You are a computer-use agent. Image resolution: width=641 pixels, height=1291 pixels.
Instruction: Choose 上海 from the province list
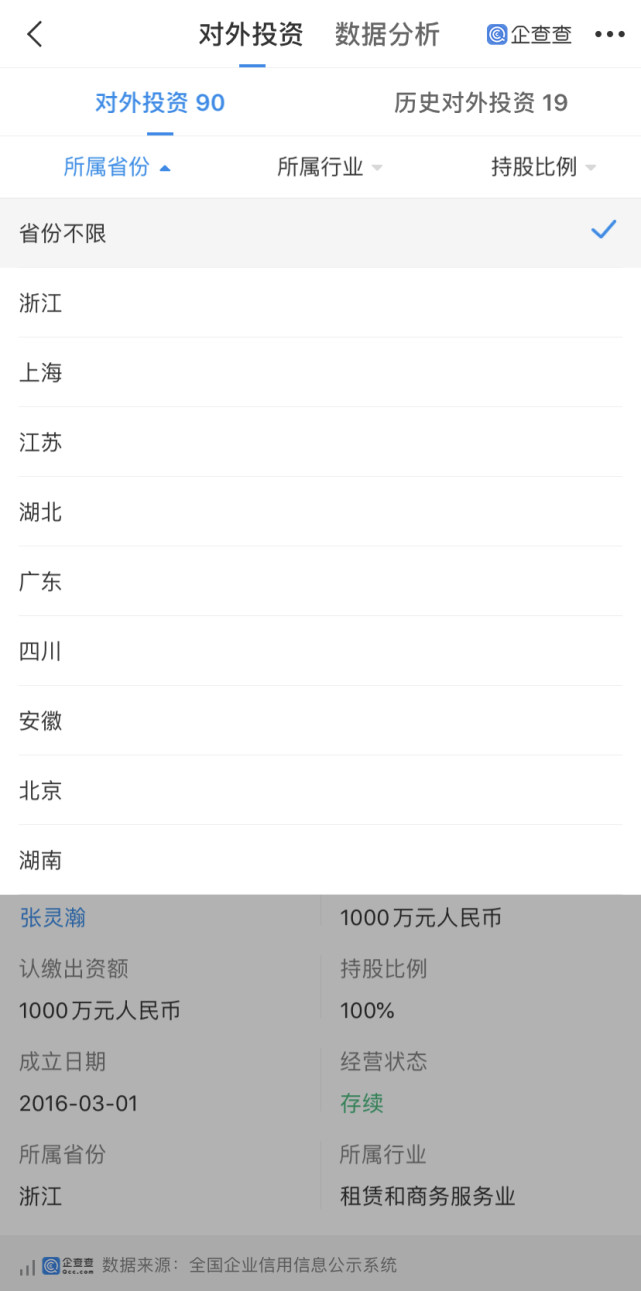tap(320, 372)
